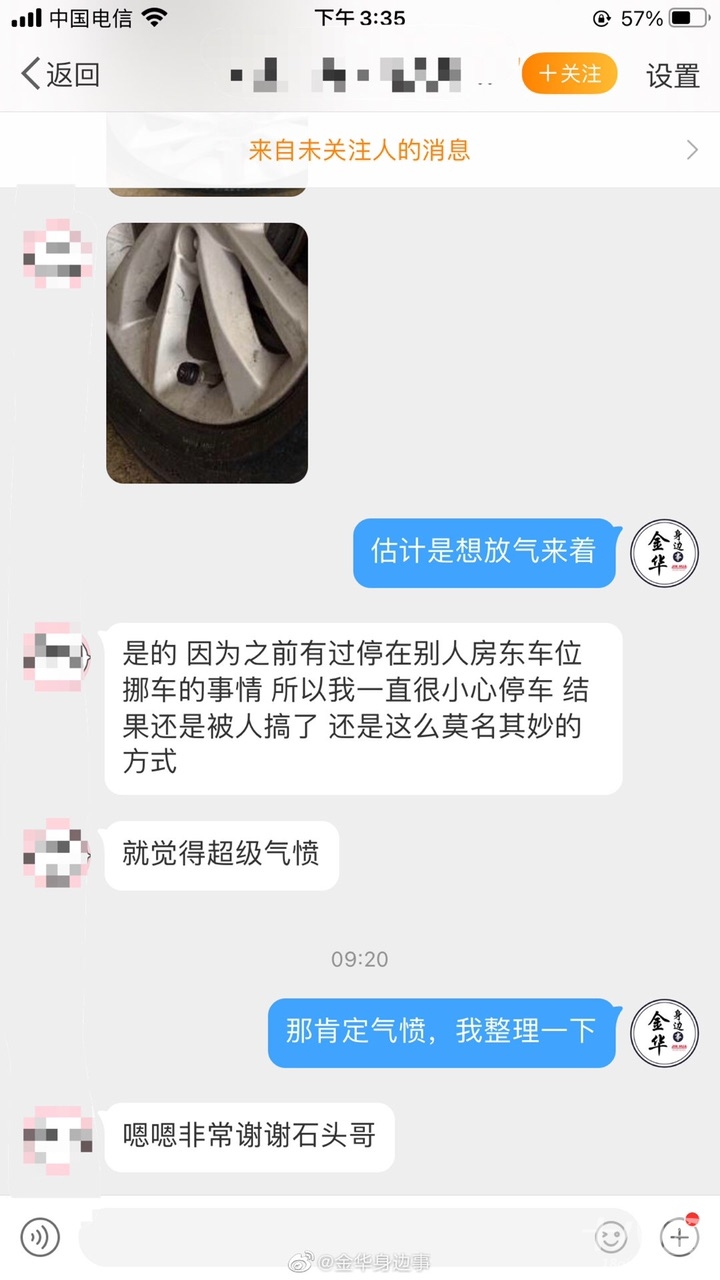Open the 来自未关注人的消息 banner

(x=360, y=150)
